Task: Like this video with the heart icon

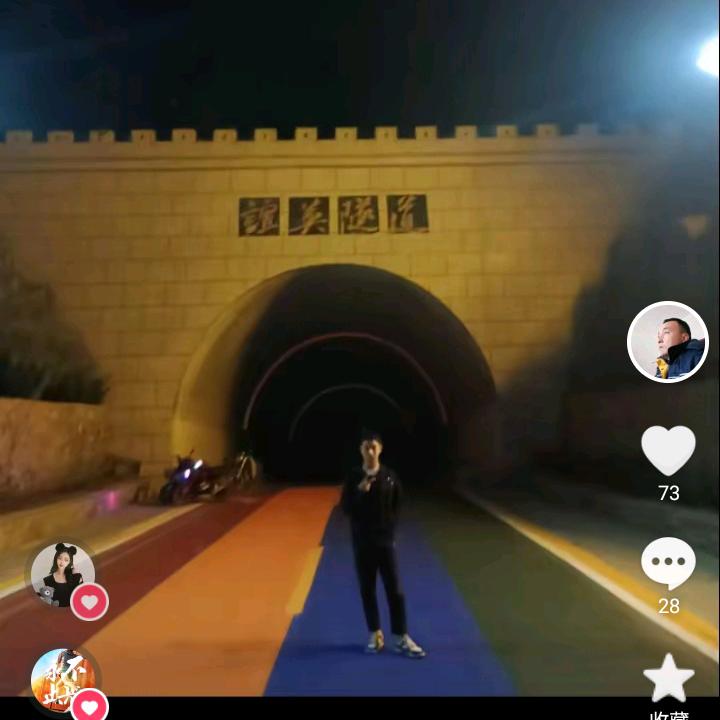Action: [x=668, y=450]
